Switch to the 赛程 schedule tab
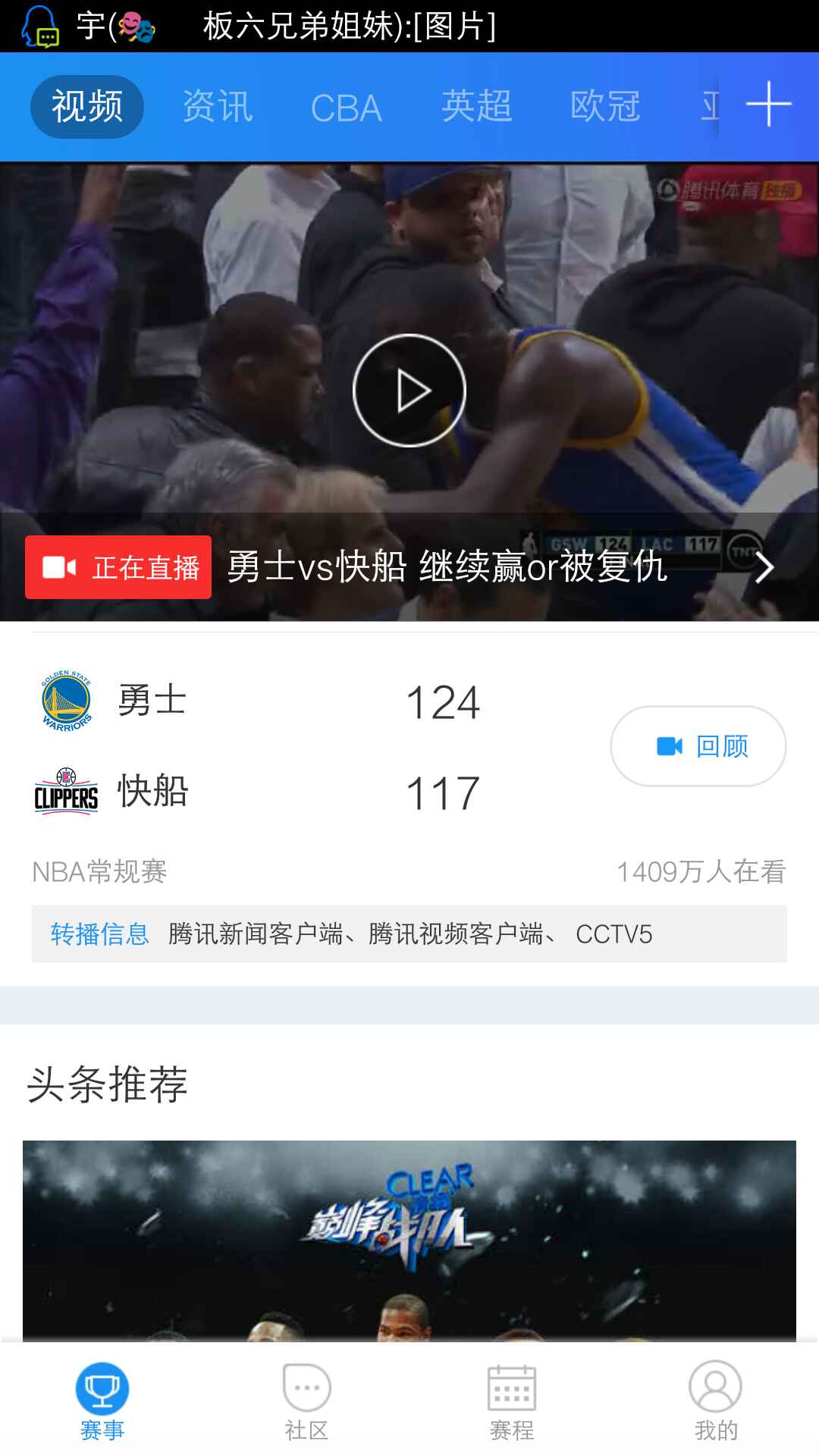Screen dimensions: 819x1456 click(x=512, y=1401)
